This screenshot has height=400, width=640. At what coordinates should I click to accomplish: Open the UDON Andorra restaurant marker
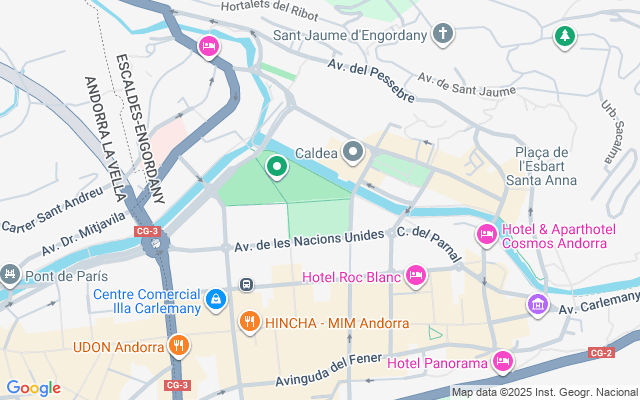[x=179, y=346]
